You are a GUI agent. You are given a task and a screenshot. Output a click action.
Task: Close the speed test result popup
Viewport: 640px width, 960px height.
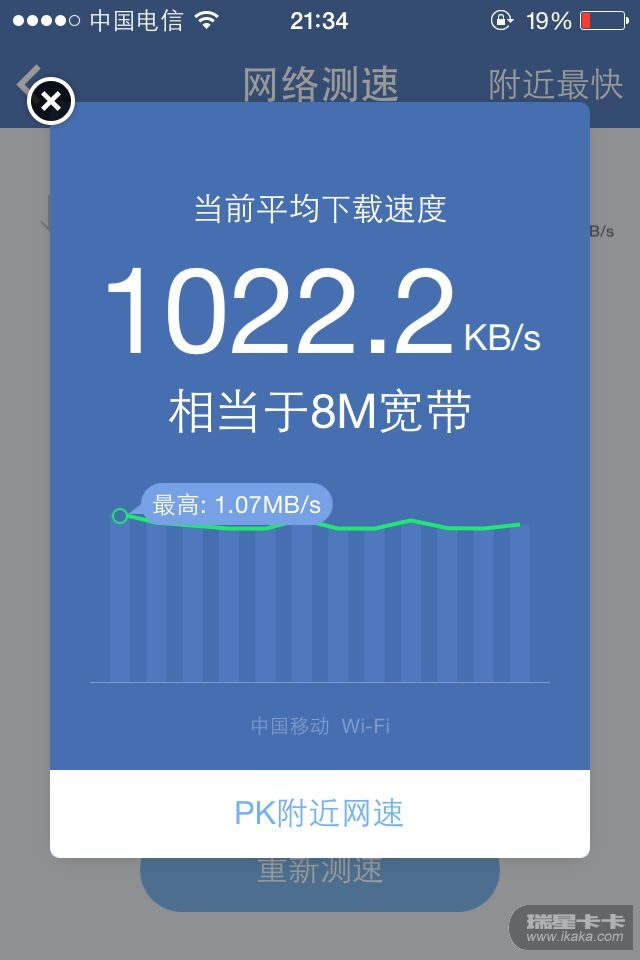(51, 101)
